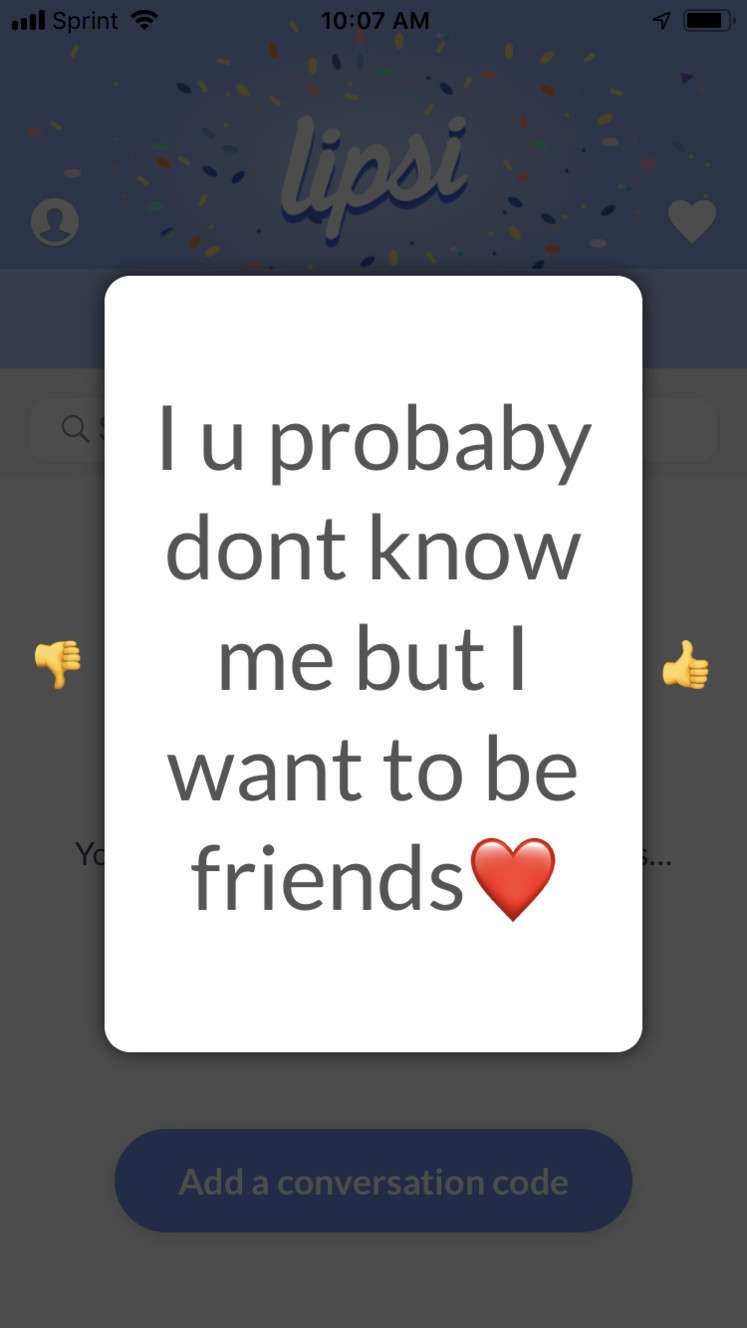Tap the location arrow icon near the battery

661,19
